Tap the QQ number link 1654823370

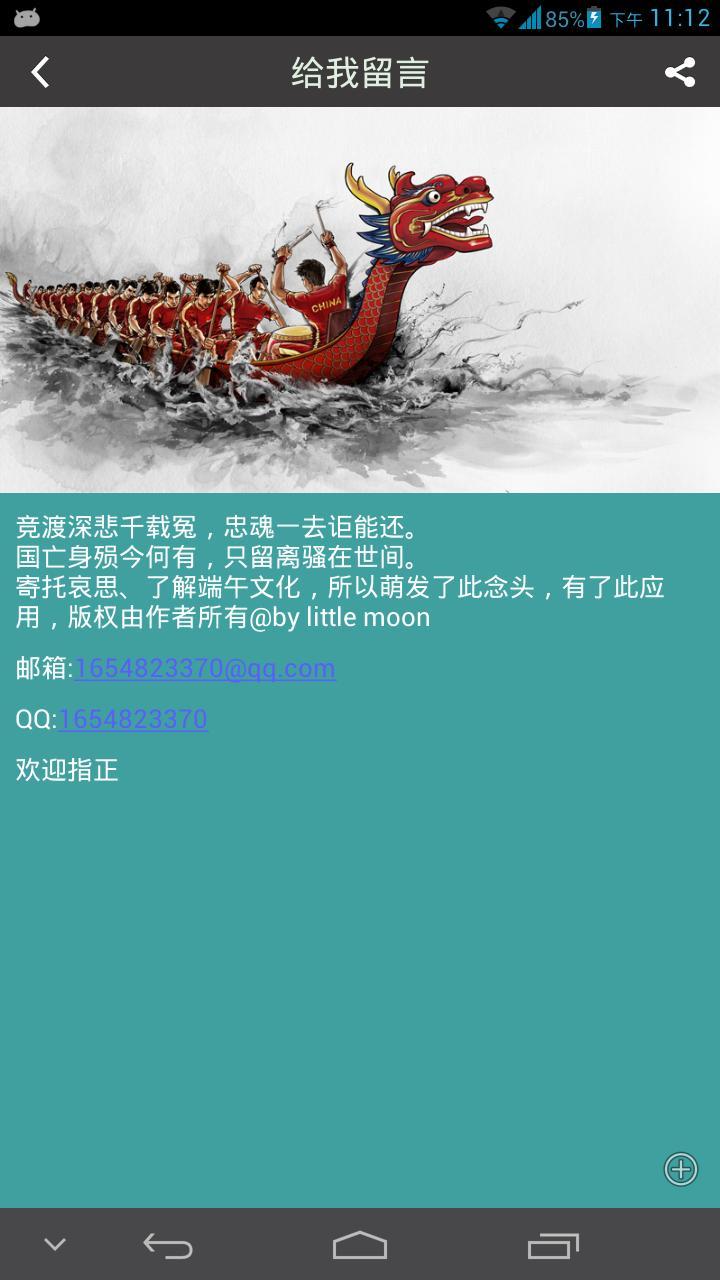[x=133, y=720]
